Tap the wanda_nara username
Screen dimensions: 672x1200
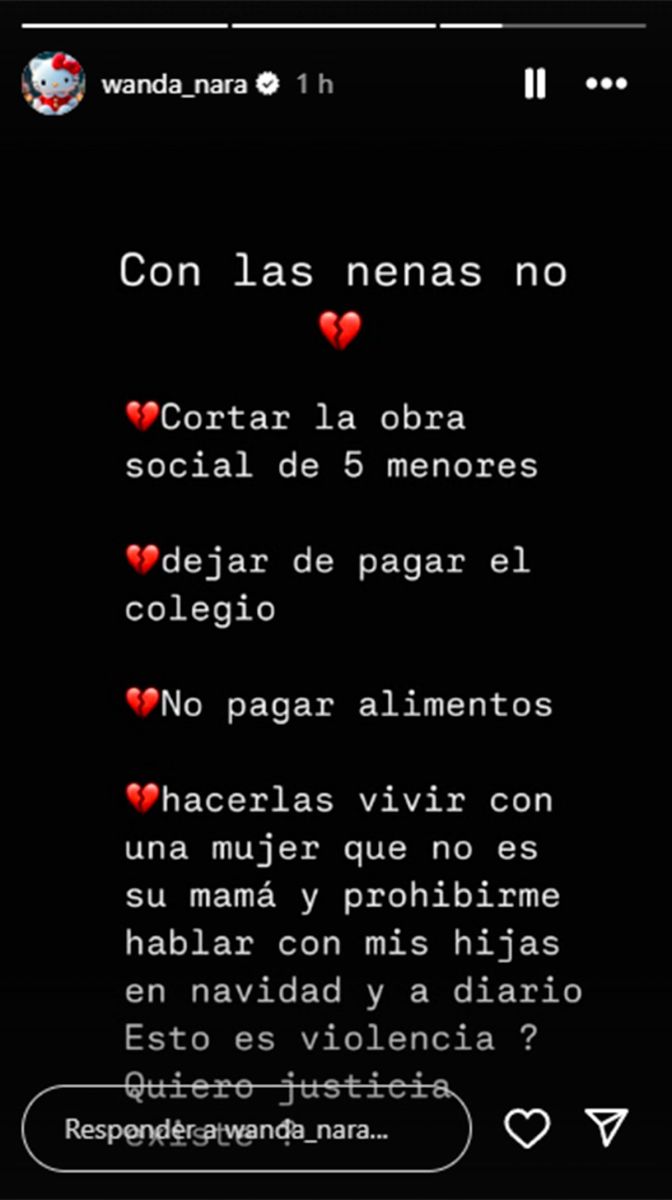174,85
